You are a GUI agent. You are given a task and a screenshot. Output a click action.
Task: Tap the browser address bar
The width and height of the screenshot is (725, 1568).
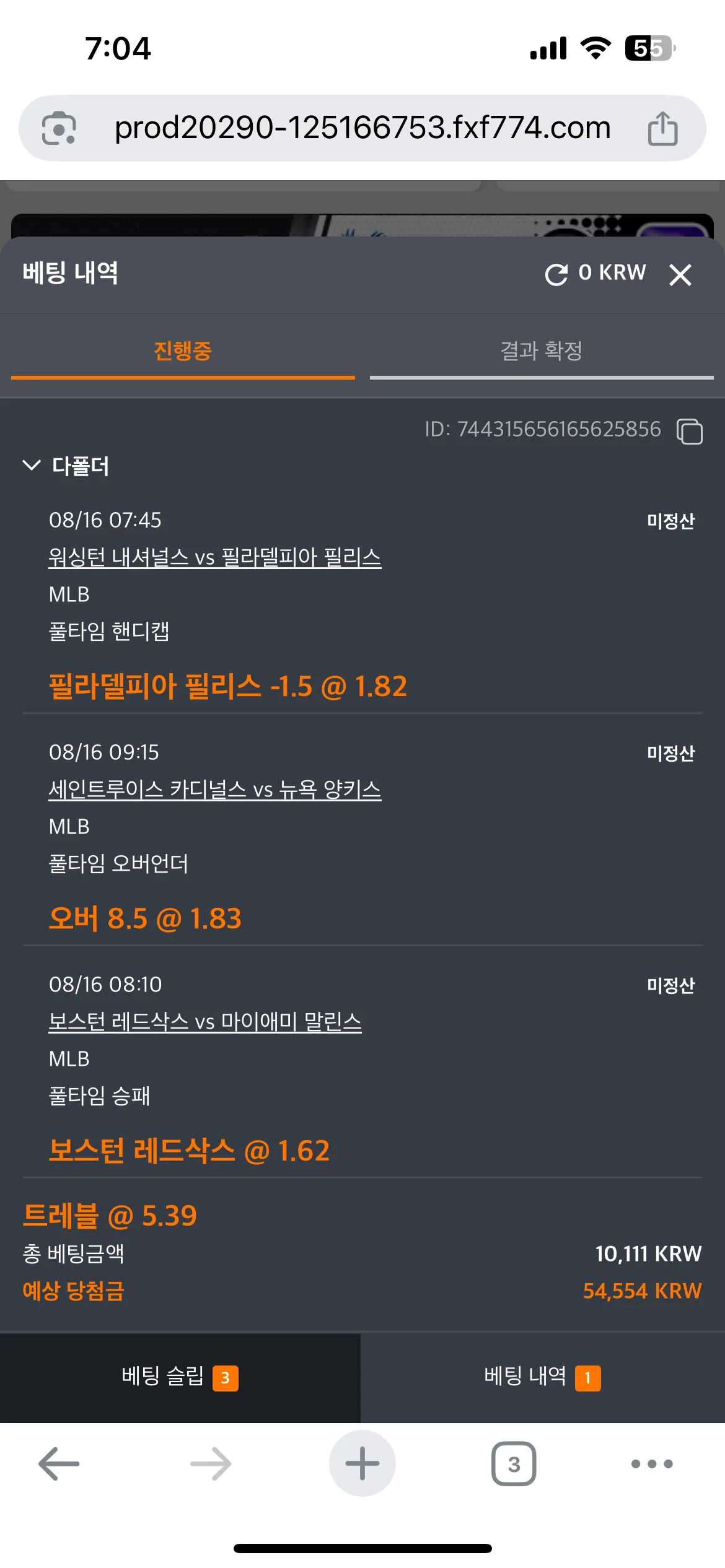(x=362, y=128)
